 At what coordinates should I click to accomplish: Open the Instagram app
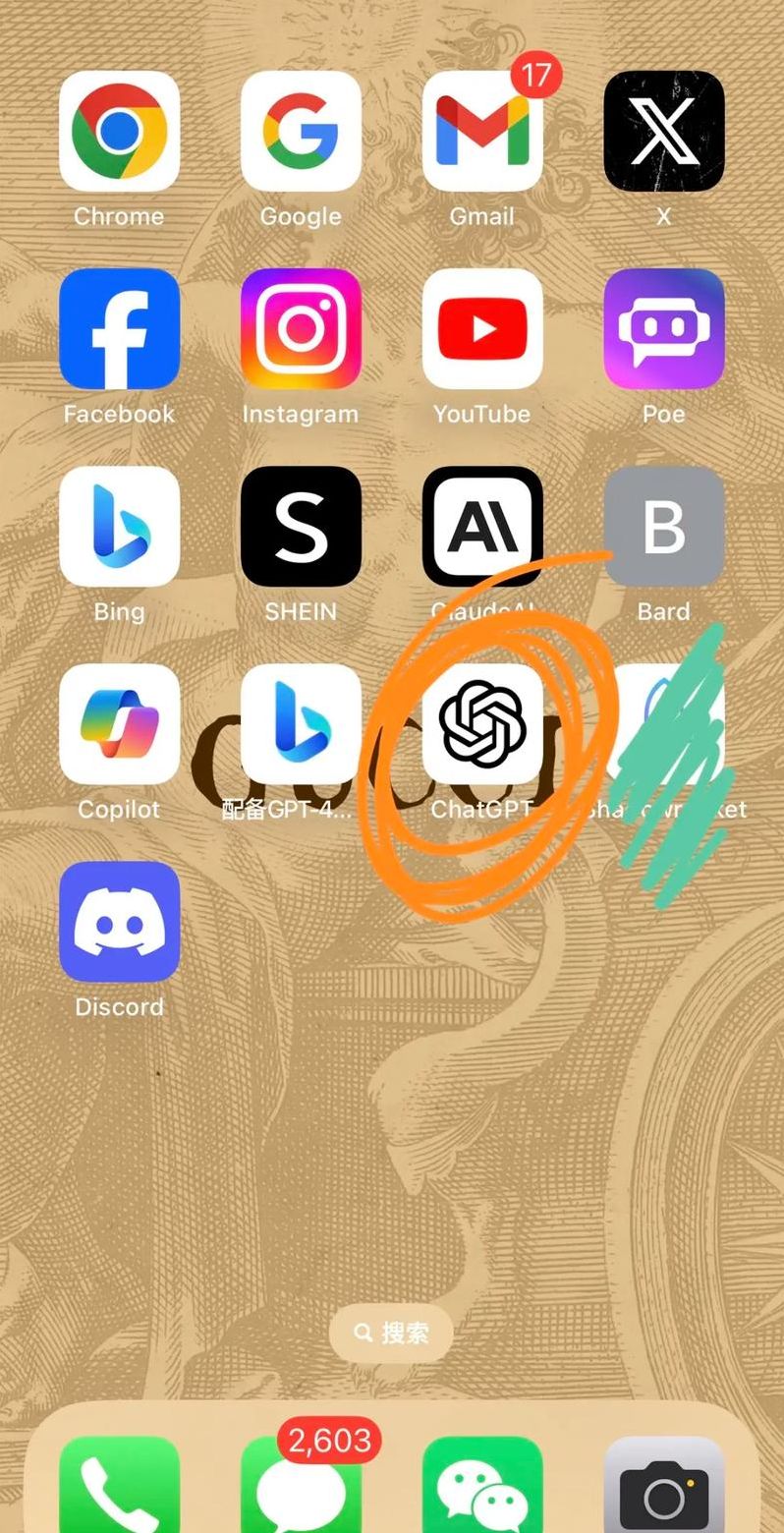(301, 329)
